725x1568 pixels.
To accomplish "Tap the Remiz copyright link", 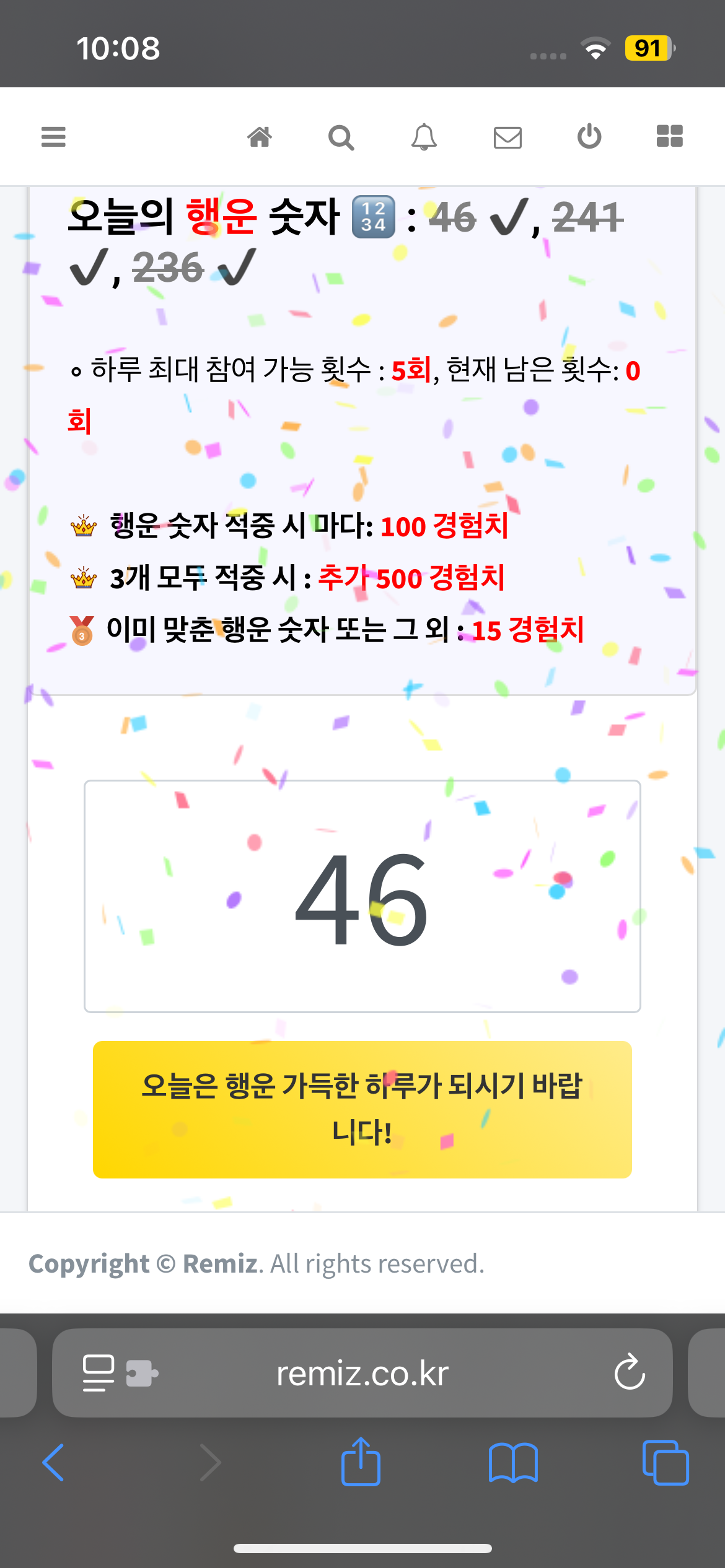I will click(x=220, y=1263).
